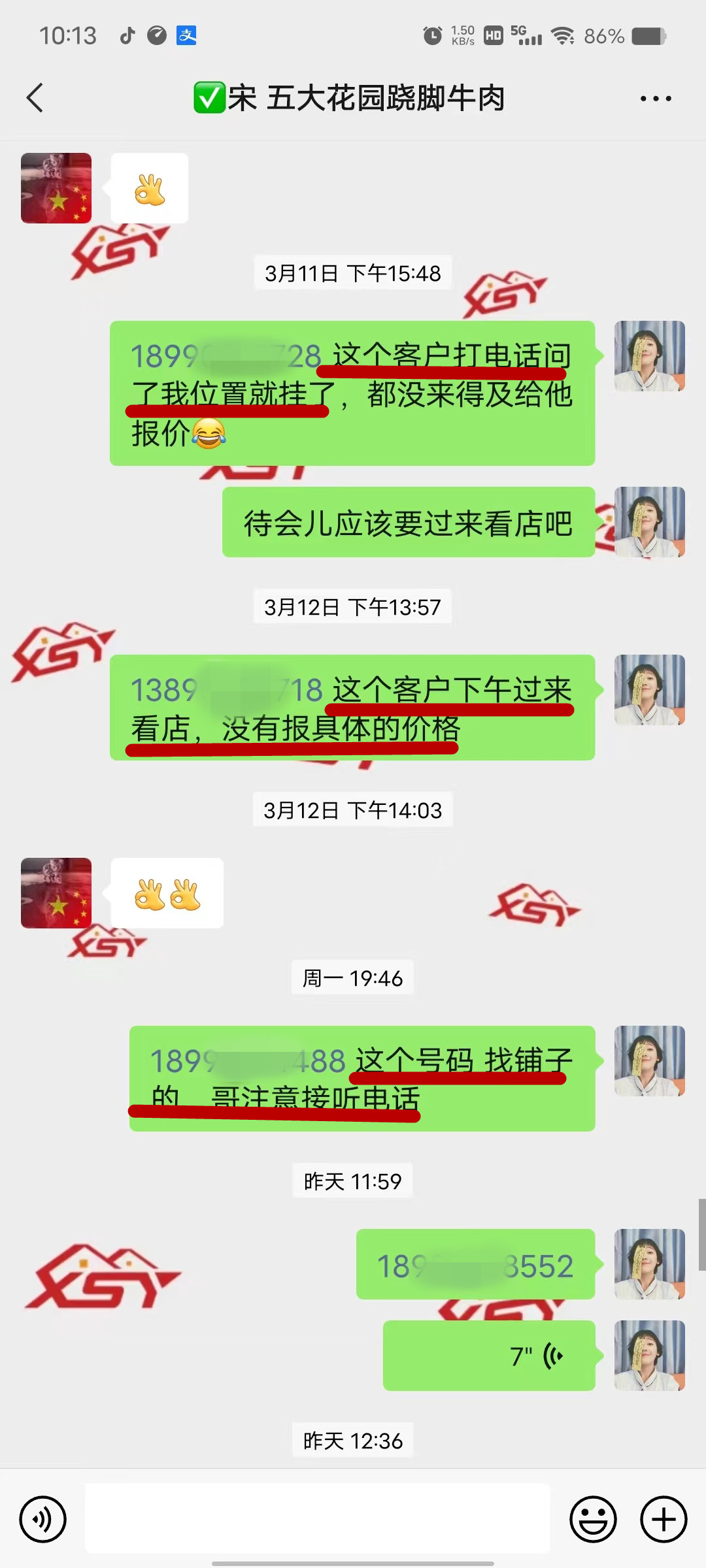Tap the phone number ending 3552
This screenshot has height=1568, width=706.
[475, 1266]
